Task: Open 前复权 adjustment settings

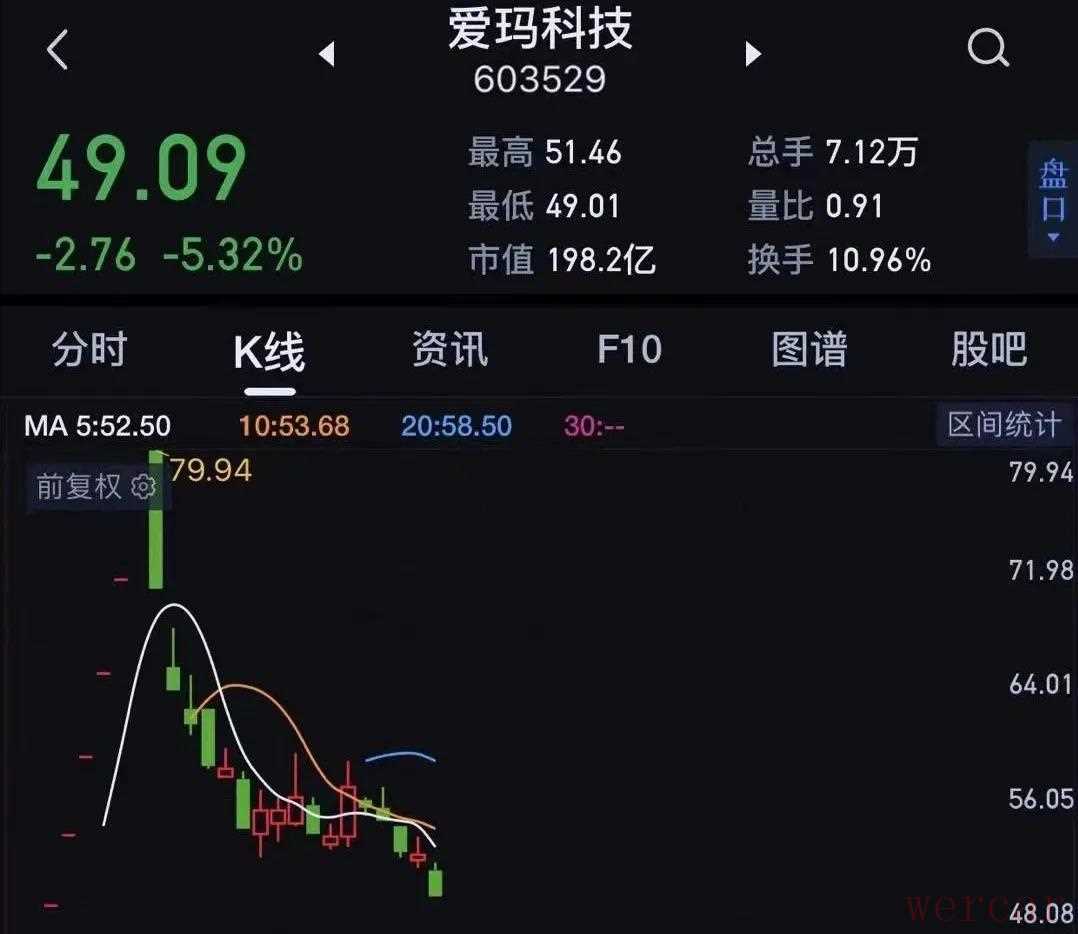Action: 97,487
